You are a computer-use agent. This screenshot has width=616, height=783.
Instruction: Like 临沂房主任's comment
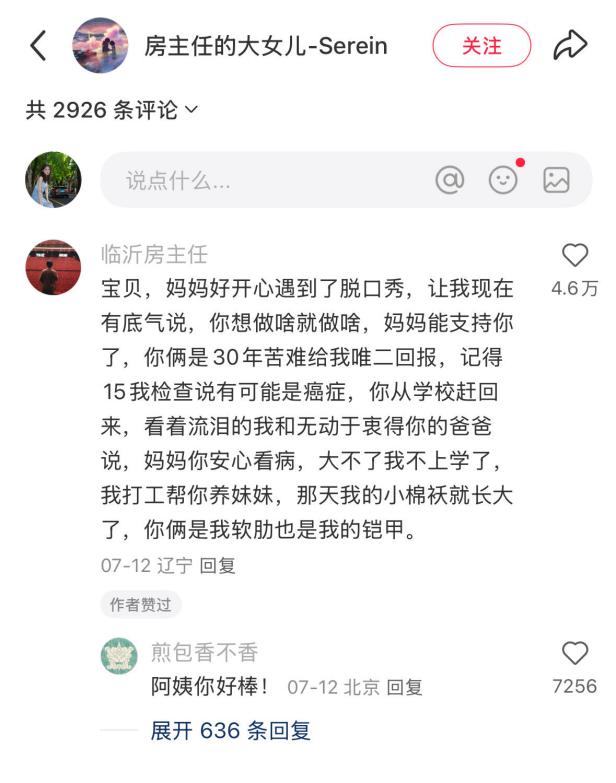coord(575,256)
